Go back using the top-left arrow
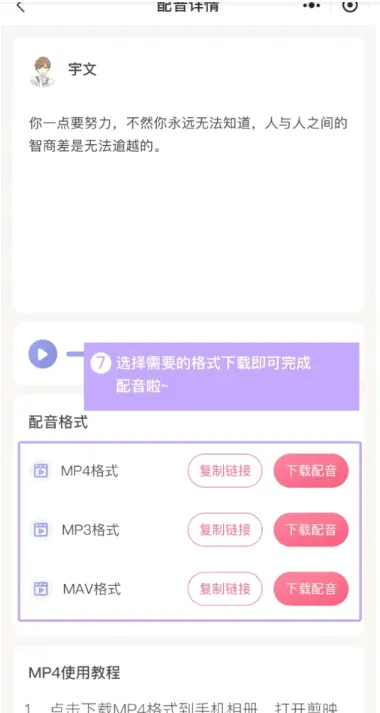 pos(20,6)
